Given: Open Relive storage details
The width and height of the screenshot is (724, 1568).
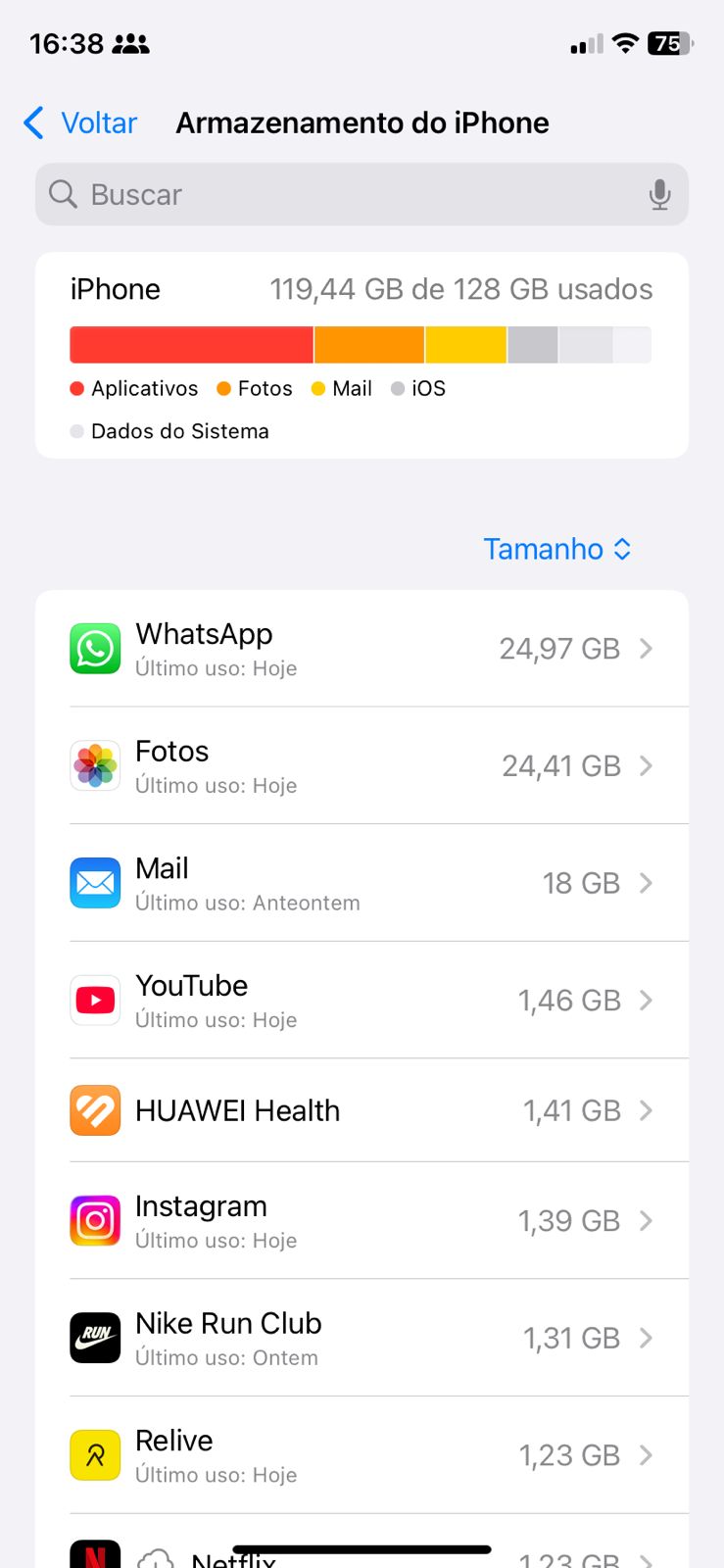Looking at the screenshot, I should click(x=362, y=1455).
